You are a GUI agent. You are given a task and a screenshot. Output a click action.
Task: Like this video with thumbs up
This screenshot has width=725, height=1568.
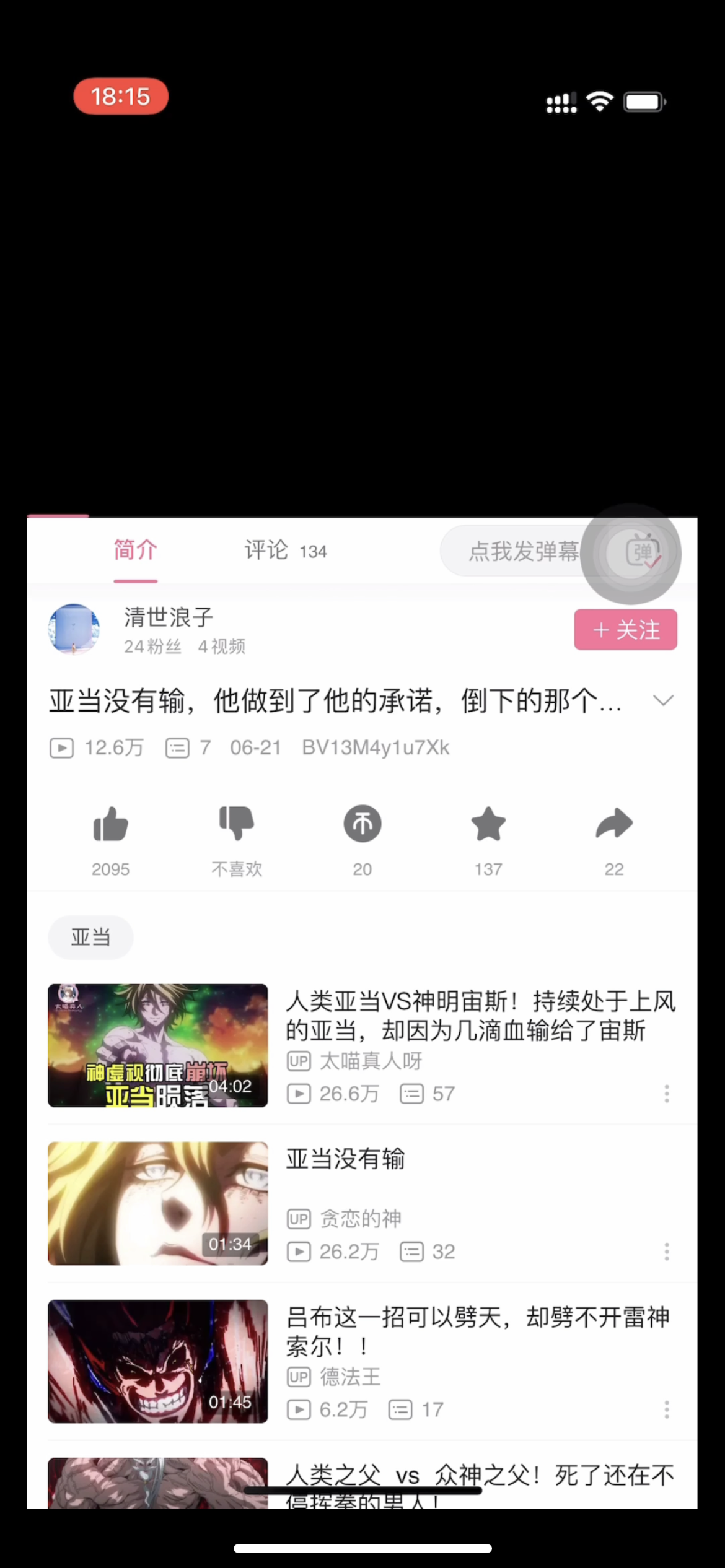pyautogui.click(x=110, y=825)
